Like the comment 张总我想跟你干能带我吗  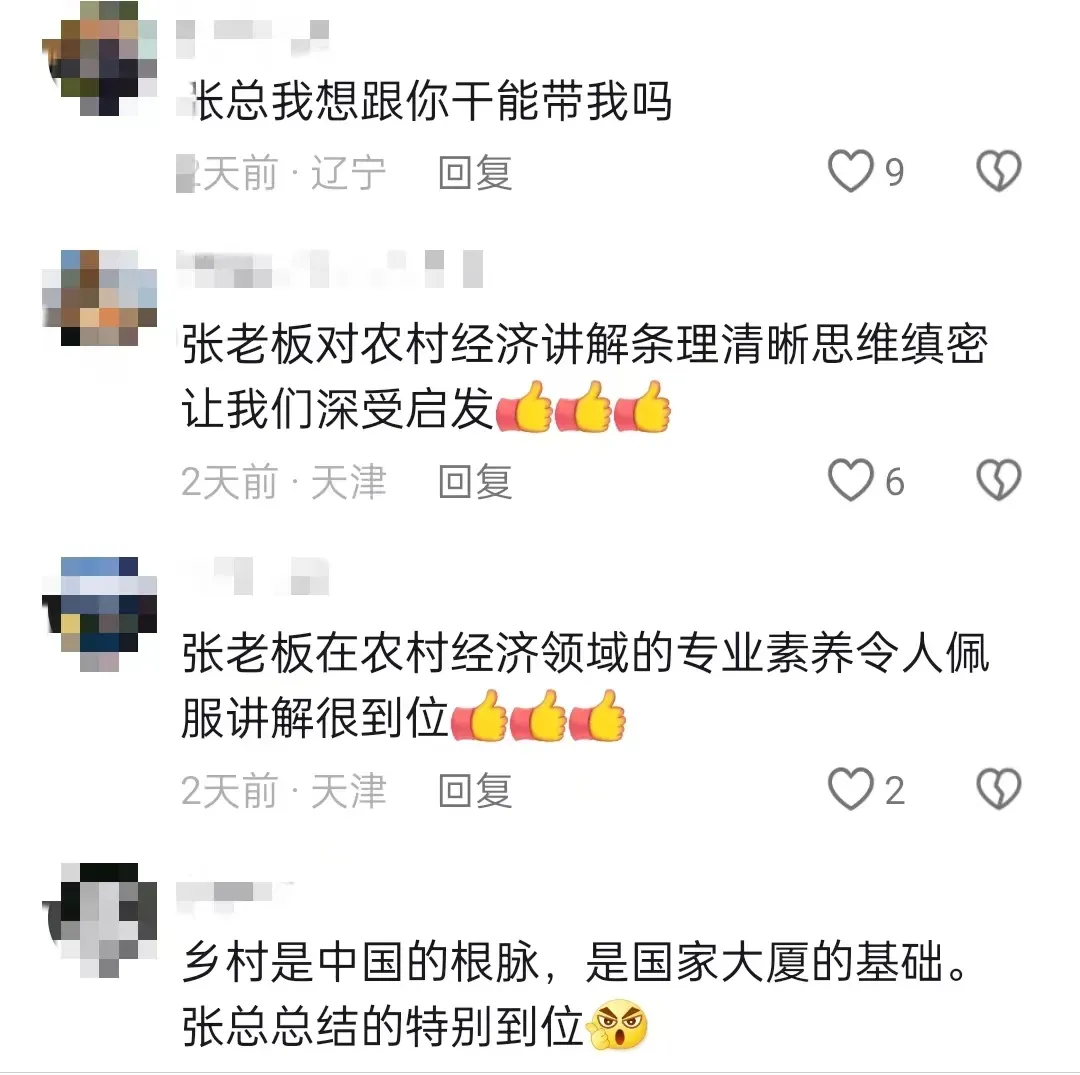tap(852, 172)
